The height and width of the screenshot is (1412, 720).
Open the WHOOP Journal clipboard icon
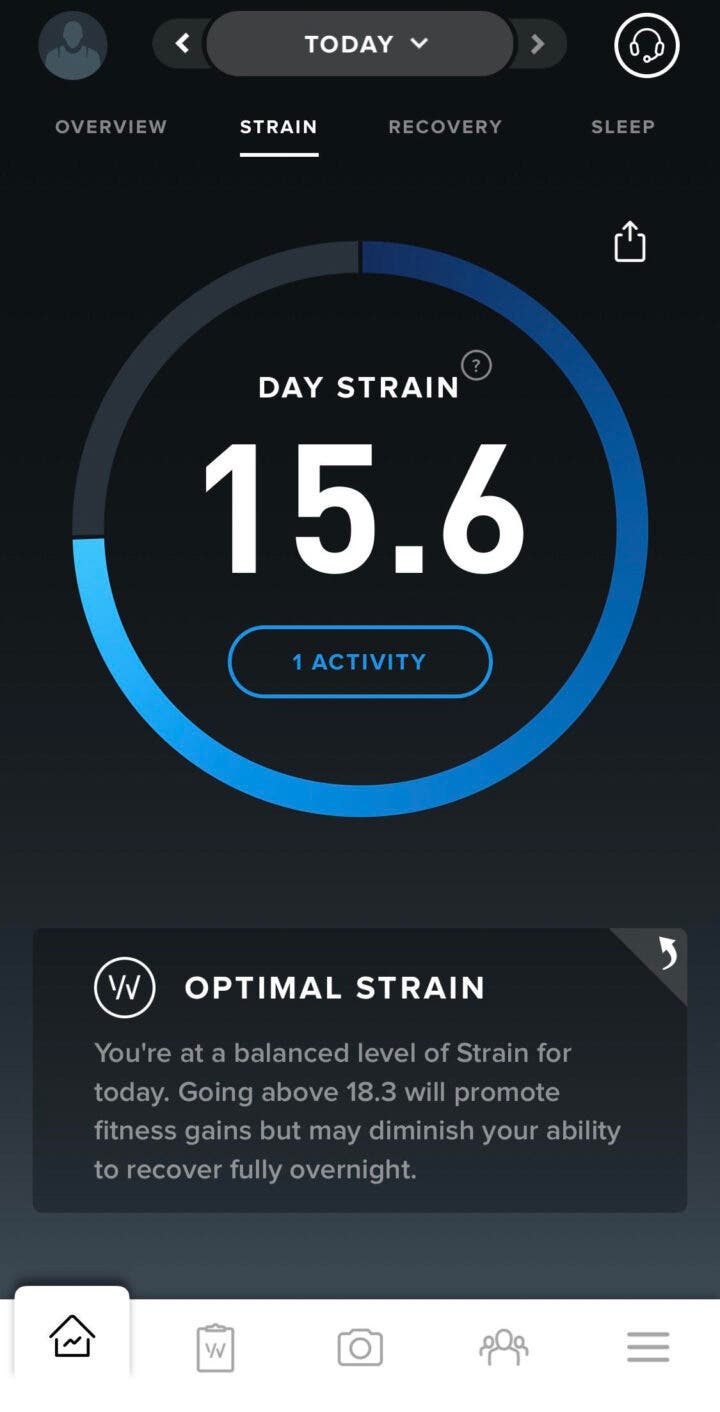pyautogui.click(x=215, y=1347)
